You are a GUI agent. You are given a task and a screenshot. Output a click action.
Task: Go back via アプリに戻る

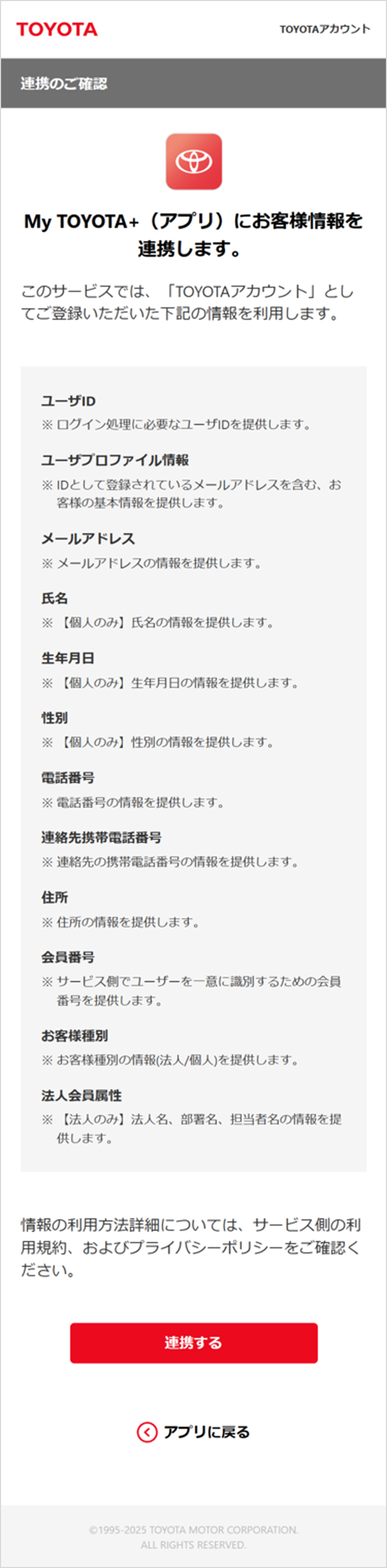pos(193,1432)
